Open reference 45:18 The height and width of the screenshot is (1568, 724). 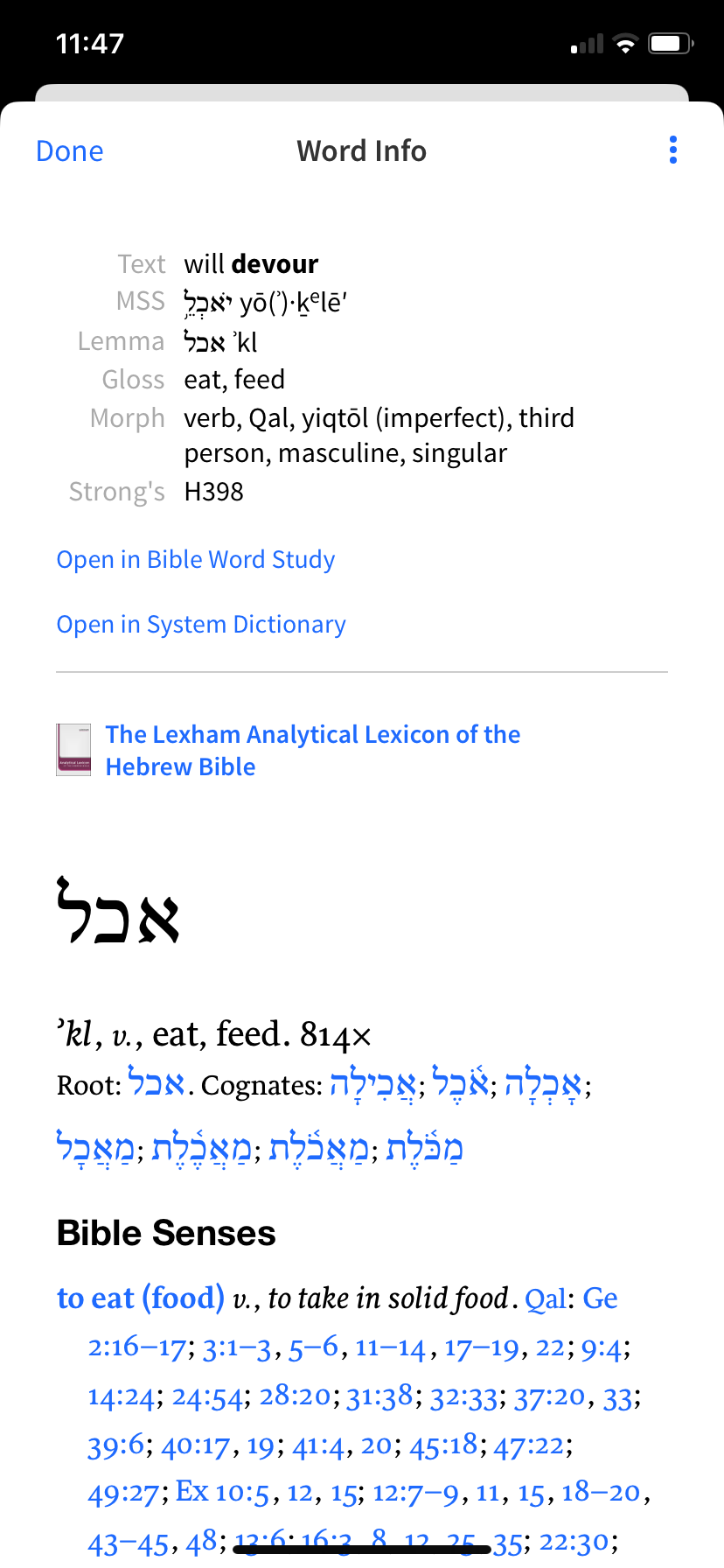(x=443, y=1445)
